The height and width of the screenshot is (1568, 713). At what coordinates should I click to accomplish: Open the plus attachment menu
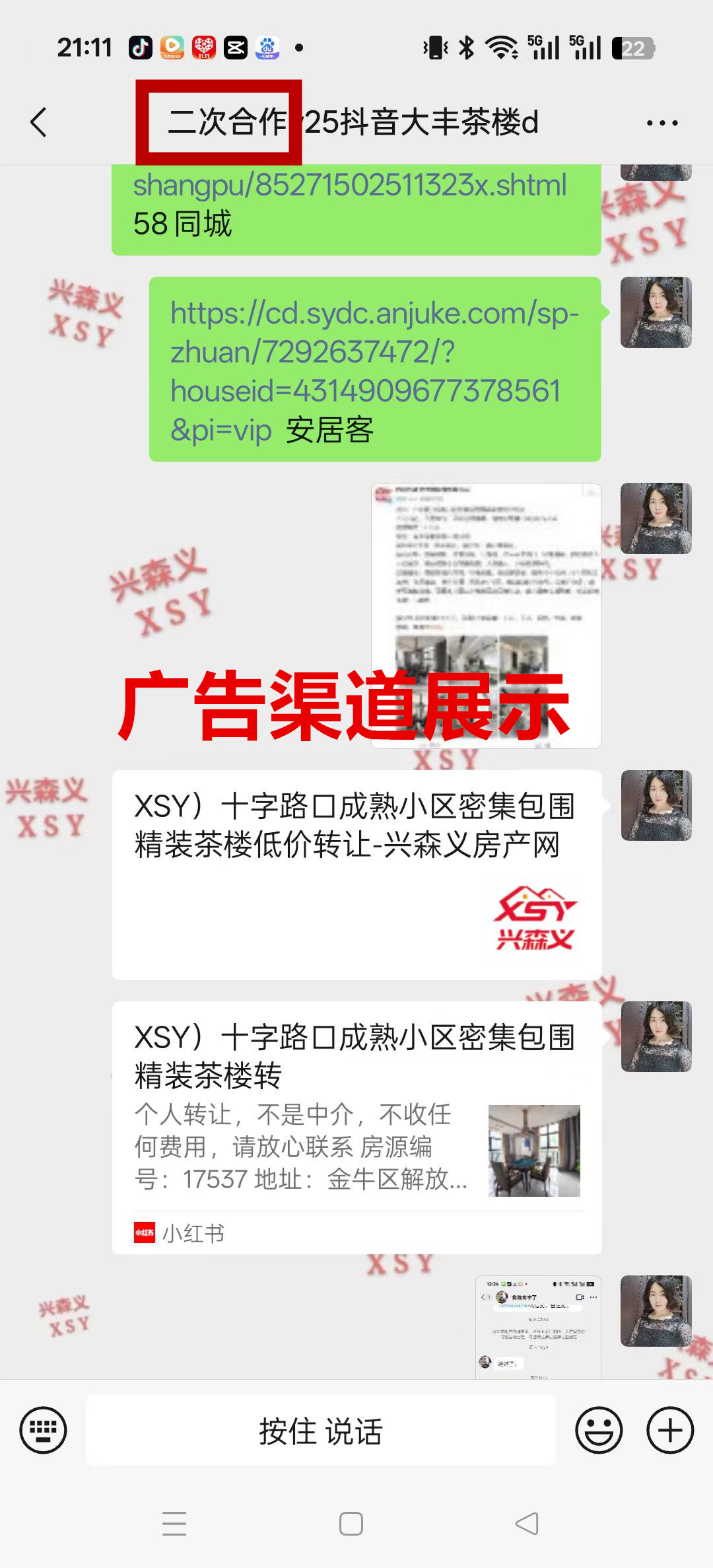click(669, 1431)
